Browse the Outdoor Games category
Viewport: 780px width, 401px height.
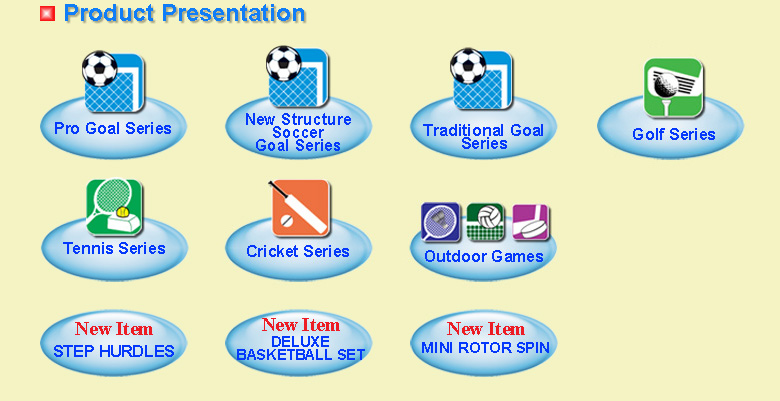pyautogui.click(x=484, y=256)
